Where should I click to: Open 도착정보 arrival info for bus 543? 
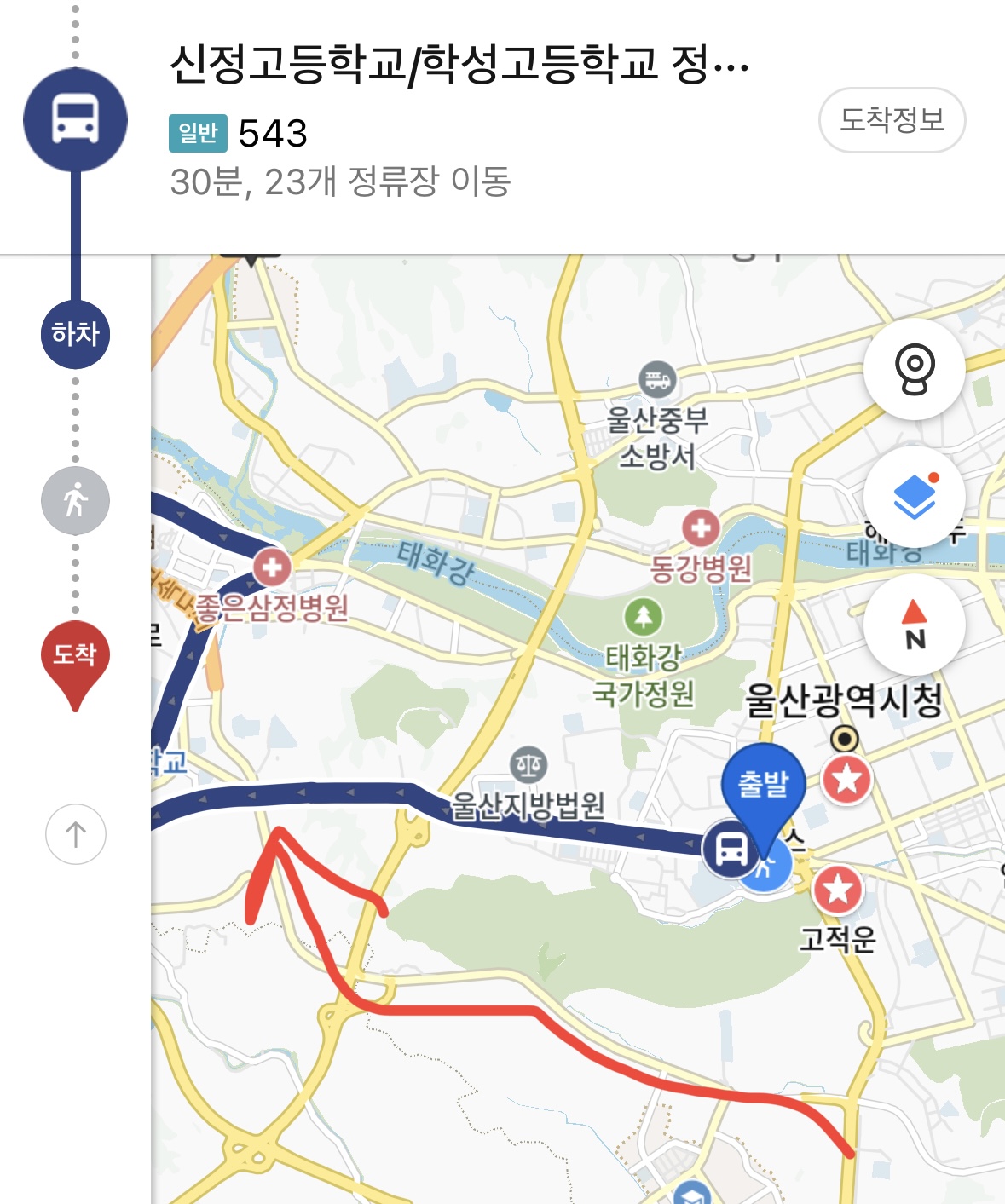(x=891, y=120)
